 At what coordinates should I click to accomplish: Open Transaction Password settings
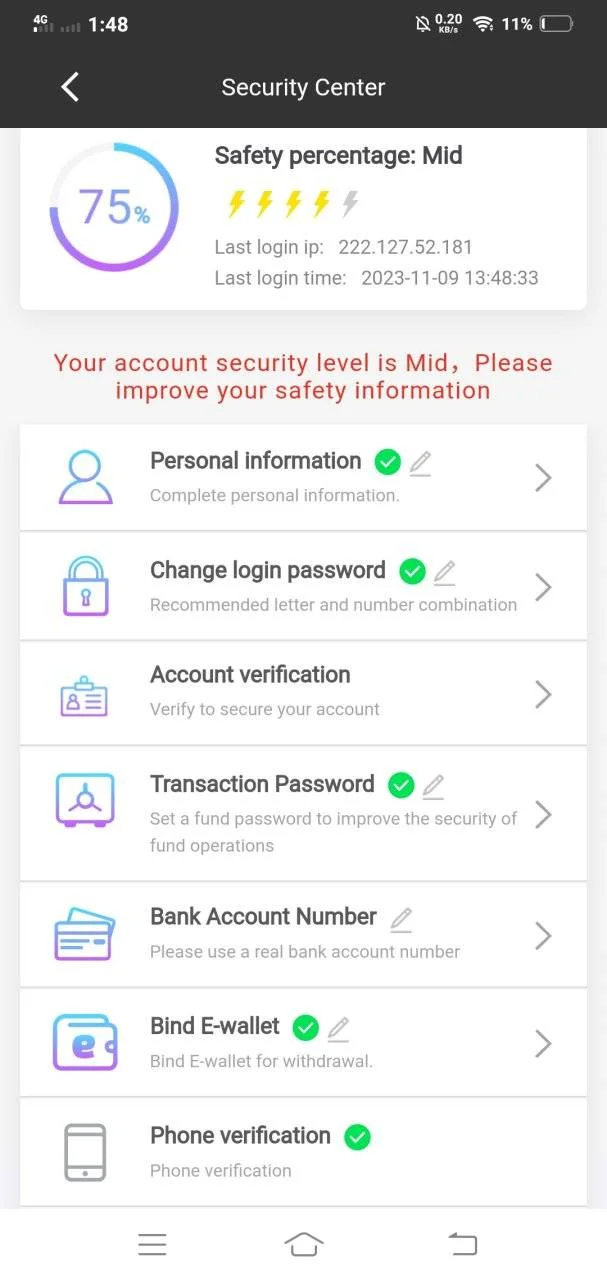point(303,814)
